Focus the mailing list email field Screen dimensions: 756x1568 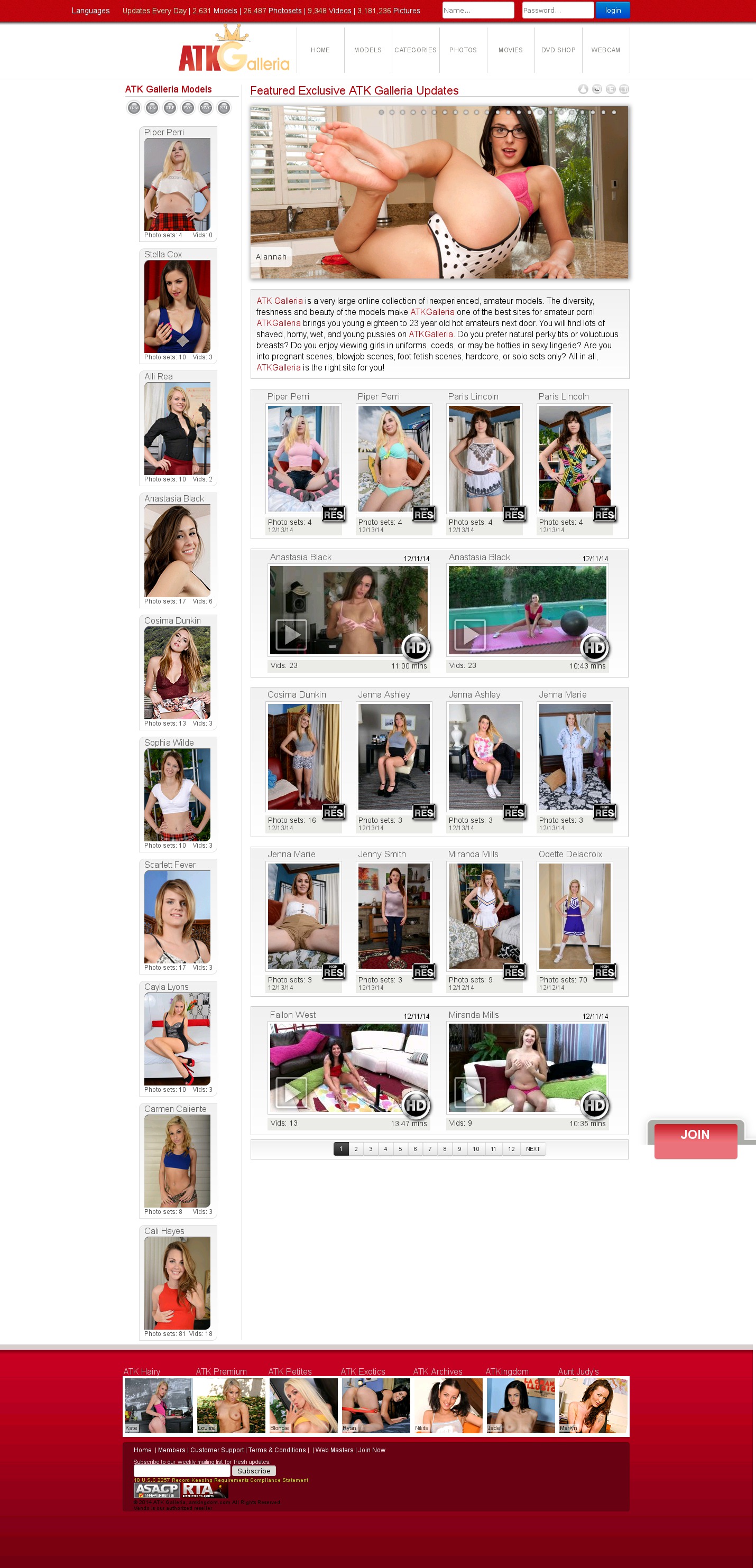(x=182, y=1471)
